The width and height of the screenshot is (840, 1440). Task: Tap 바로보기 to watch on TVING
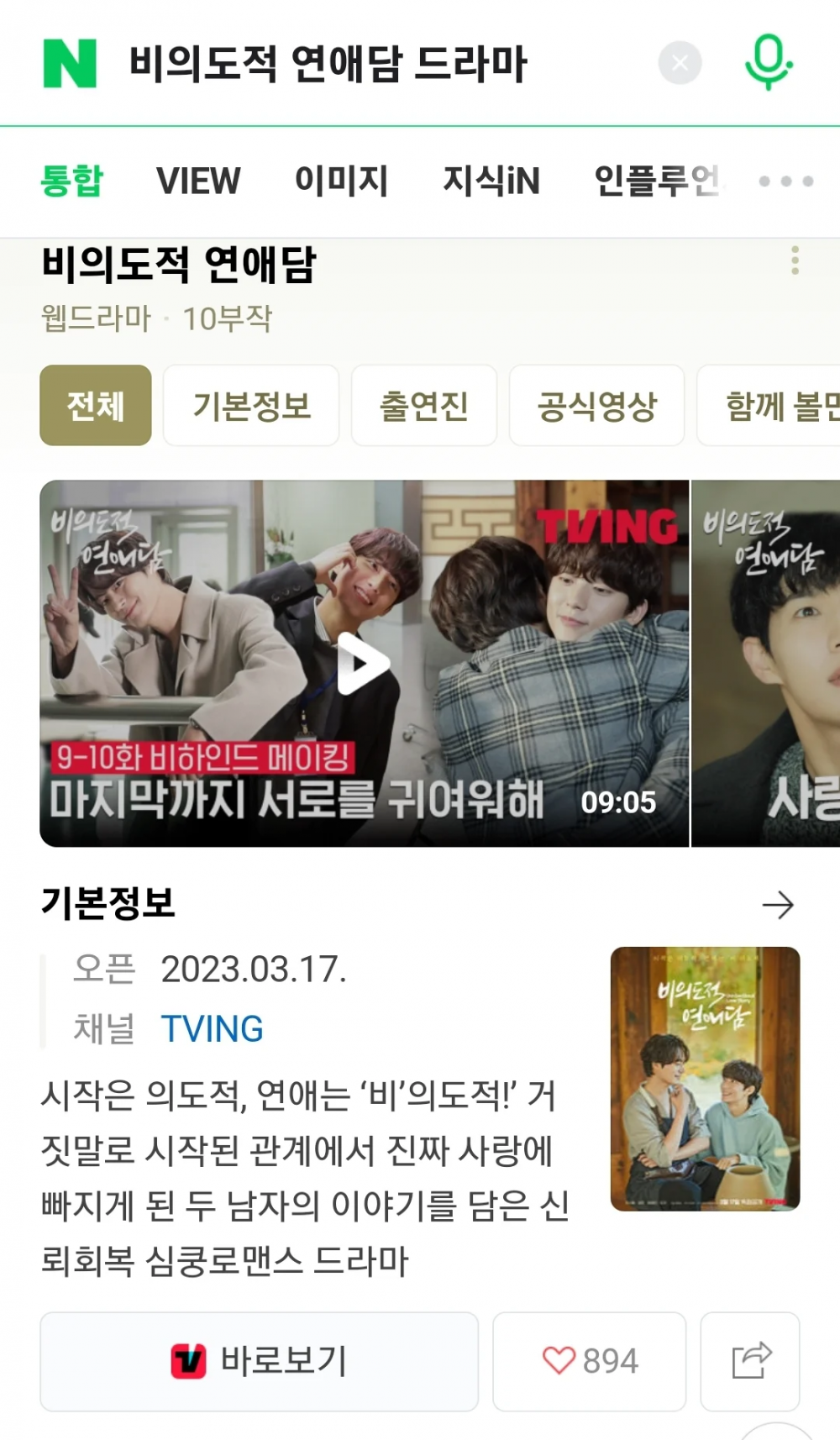260,1361
